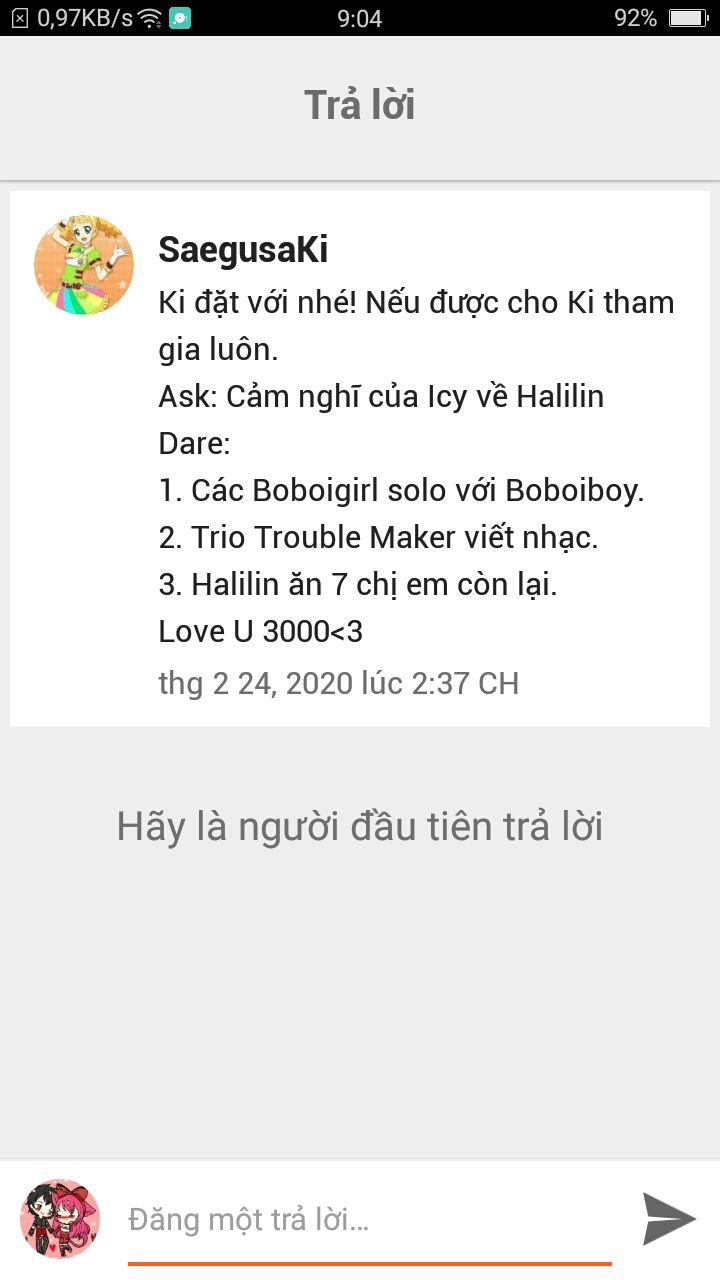Open SaegusaKi's profile picture
720x1280 pixels.
pyautogui.click(x=84, y=264)
